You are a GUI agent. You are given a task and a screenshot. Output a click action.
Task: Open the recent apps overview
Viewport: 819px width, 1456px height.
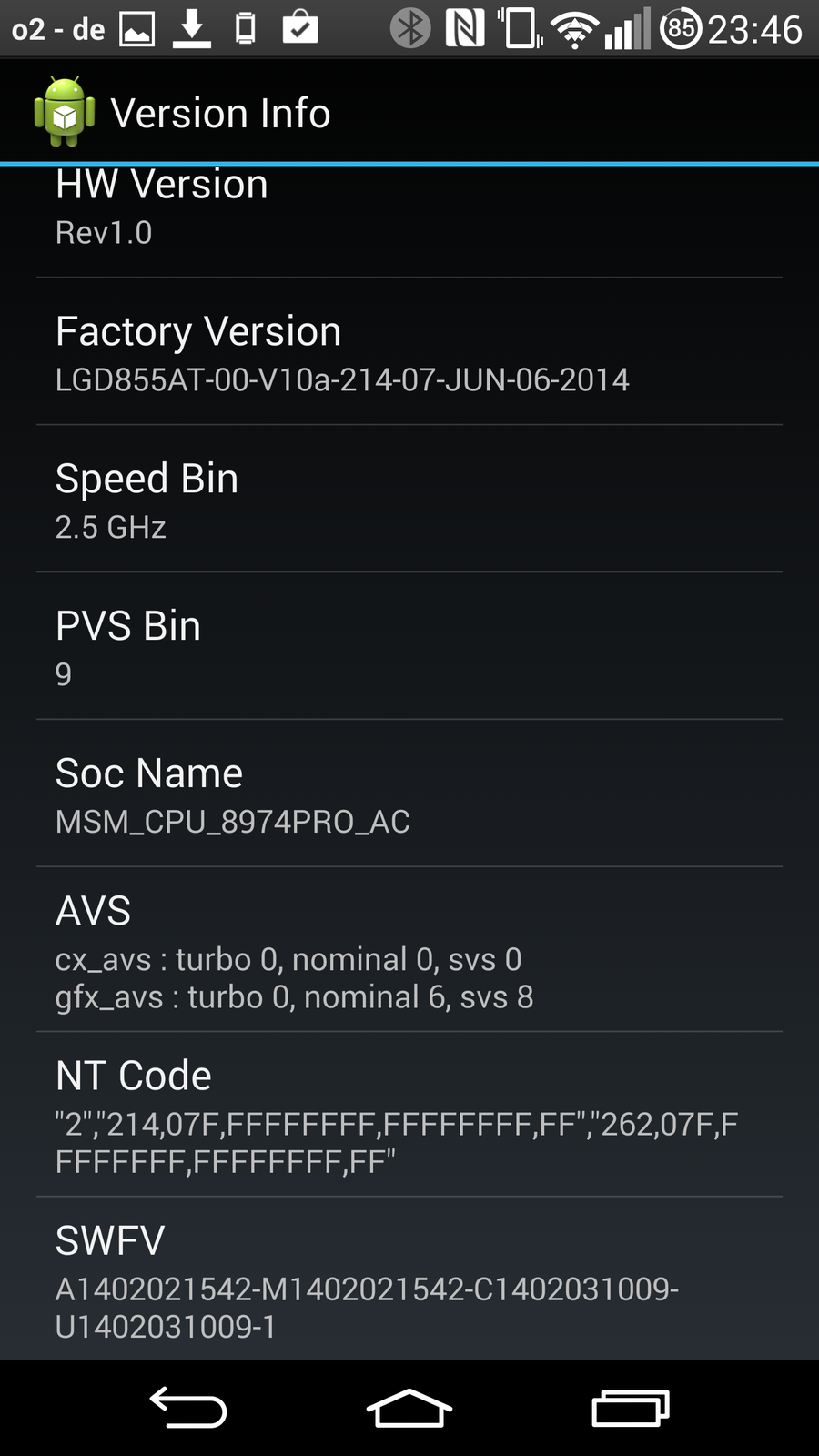point(631,1408)
